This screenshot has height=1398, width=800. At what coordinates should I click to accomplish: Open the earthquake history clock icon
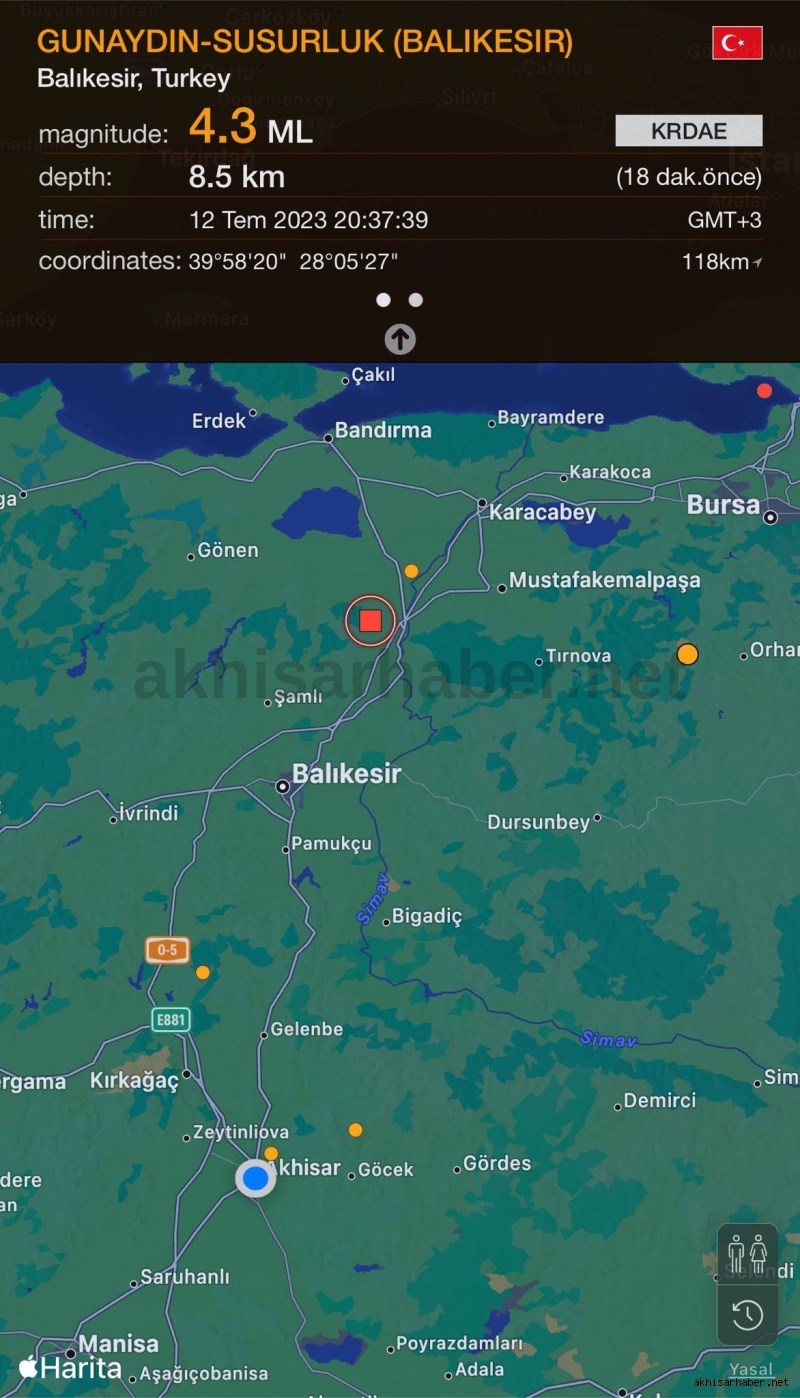[748, 1315]
